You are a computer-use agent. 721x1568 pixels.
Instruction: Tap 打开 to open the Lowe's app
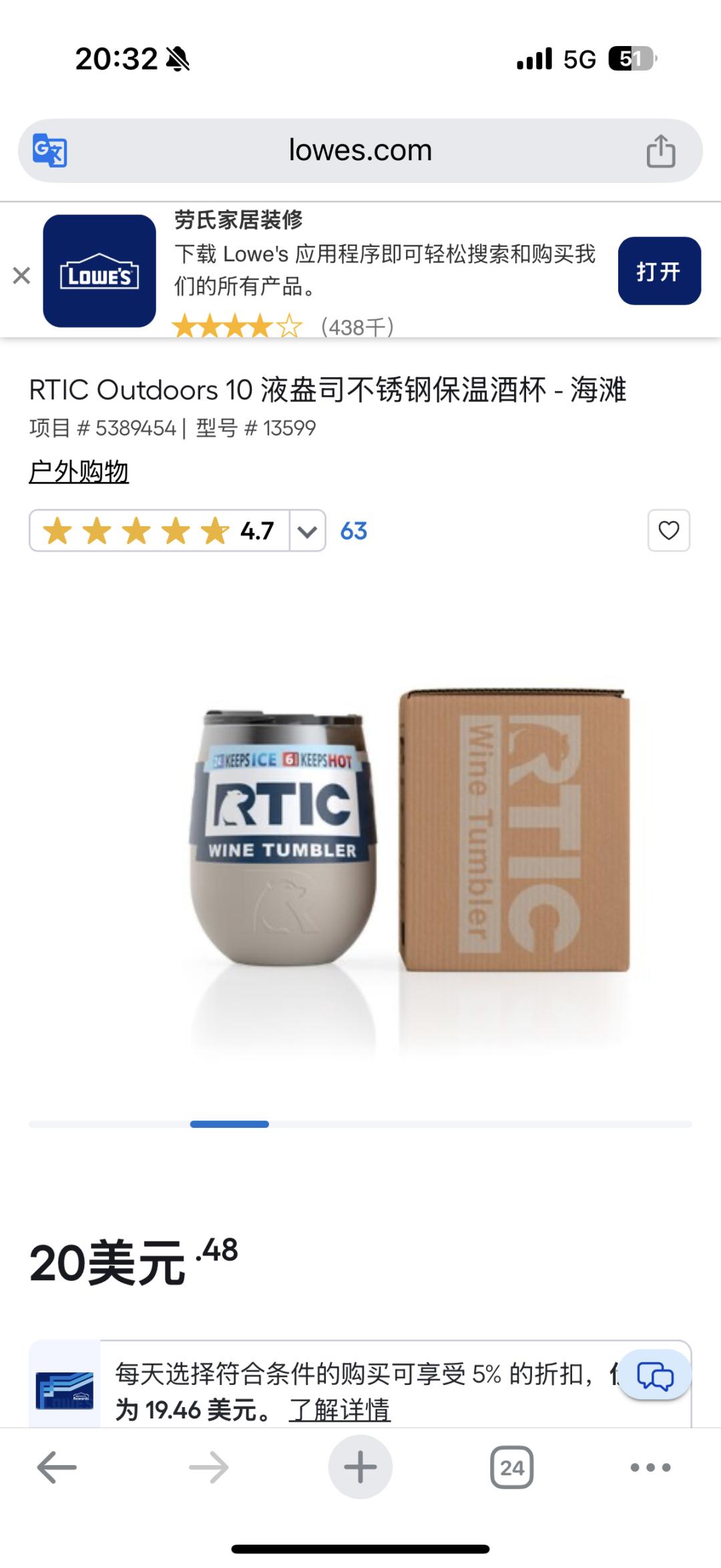658,271
